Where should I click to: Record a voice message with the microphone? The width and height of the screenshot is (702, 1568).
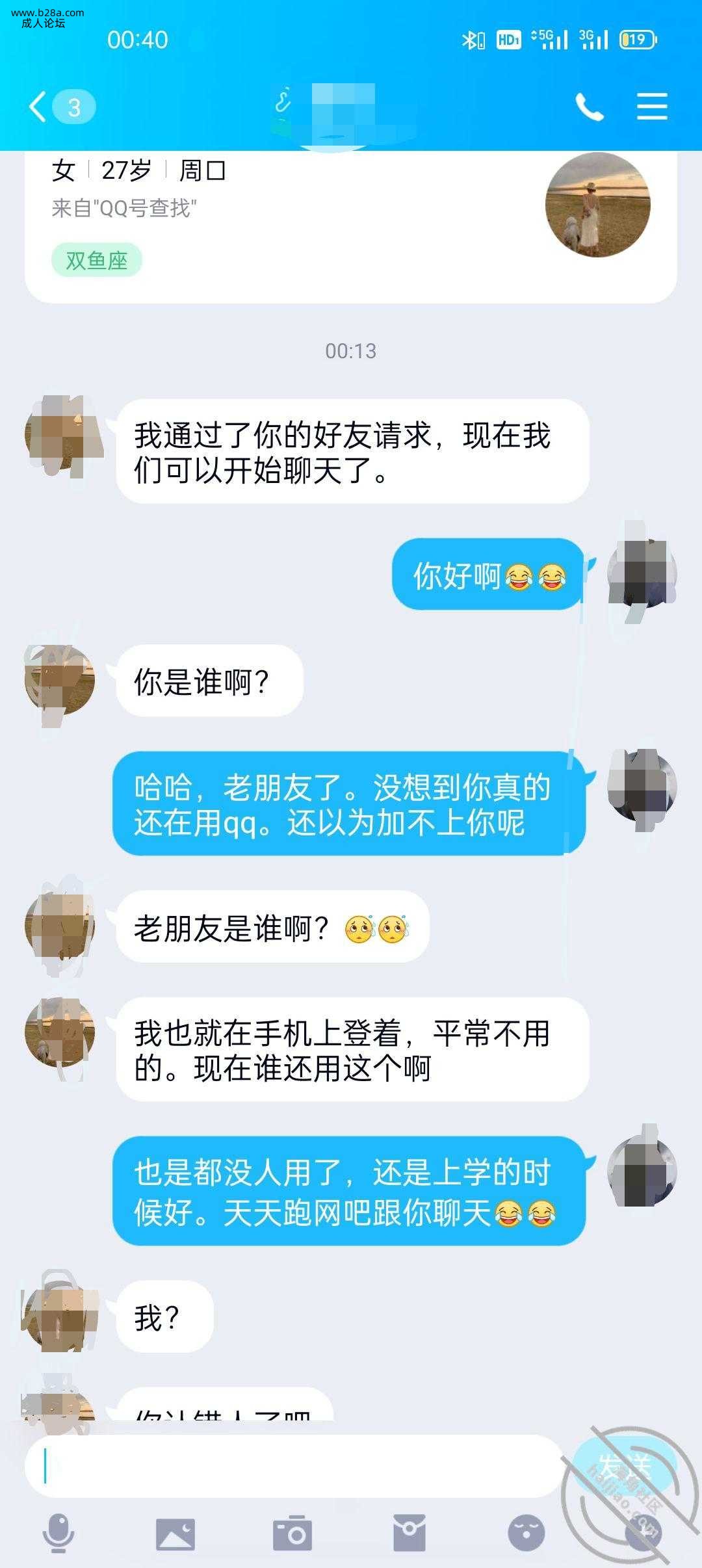[x=58, y=1533]
